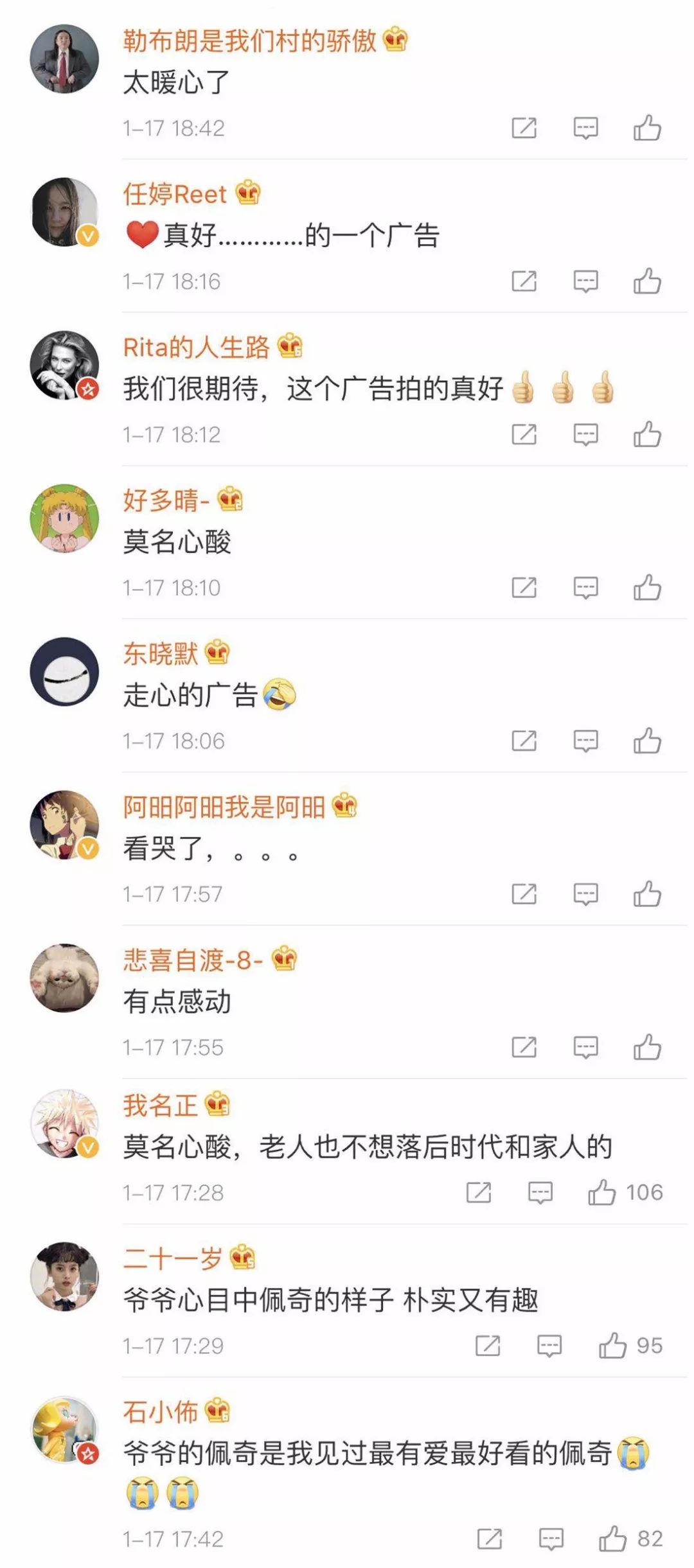The height and width of the screenshot is (1568, 694).
Task: Reply to 东晓默's comment
Action: pyautogui.click(x=585, y=741)
